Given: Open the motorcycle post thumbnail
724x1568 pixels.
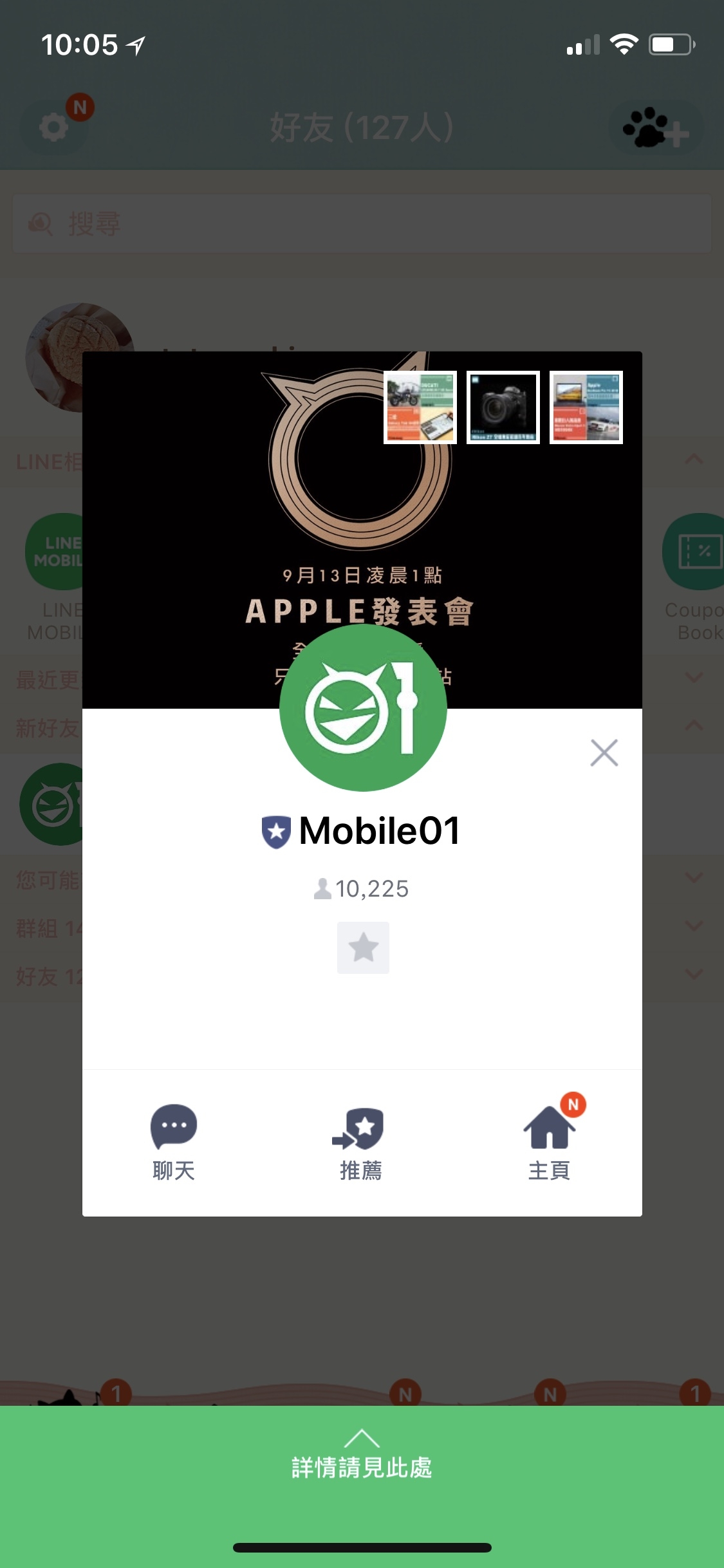Looking at the screenshot, I should click(420, 407).
